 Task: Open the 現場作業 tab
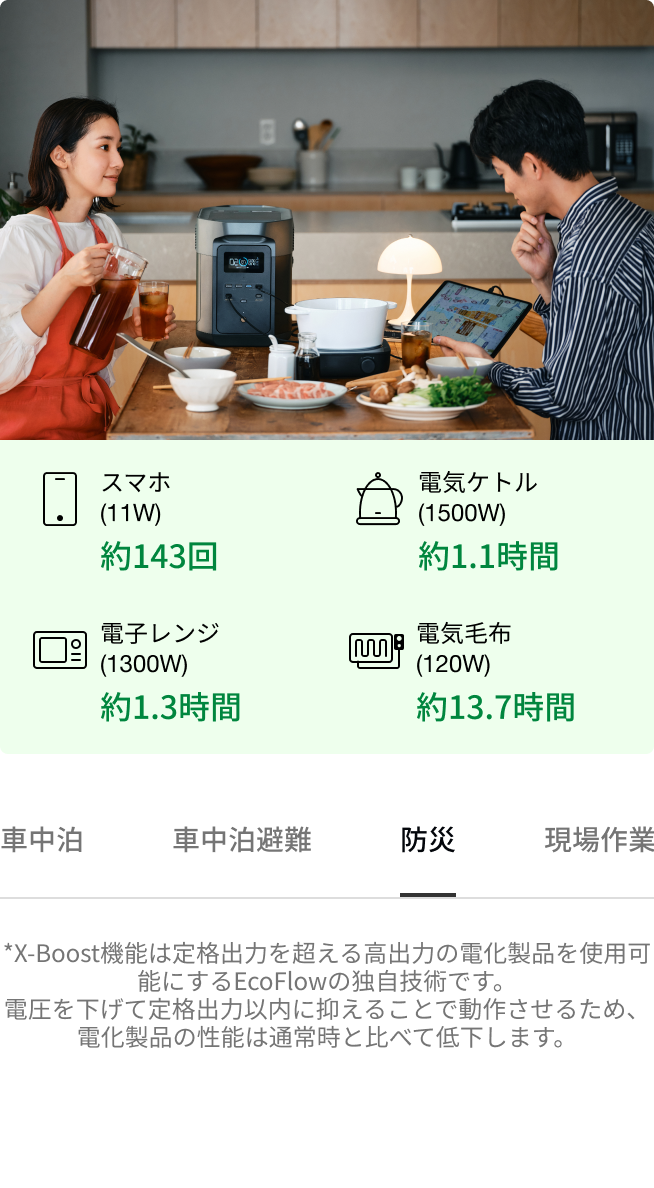[599, 840]
